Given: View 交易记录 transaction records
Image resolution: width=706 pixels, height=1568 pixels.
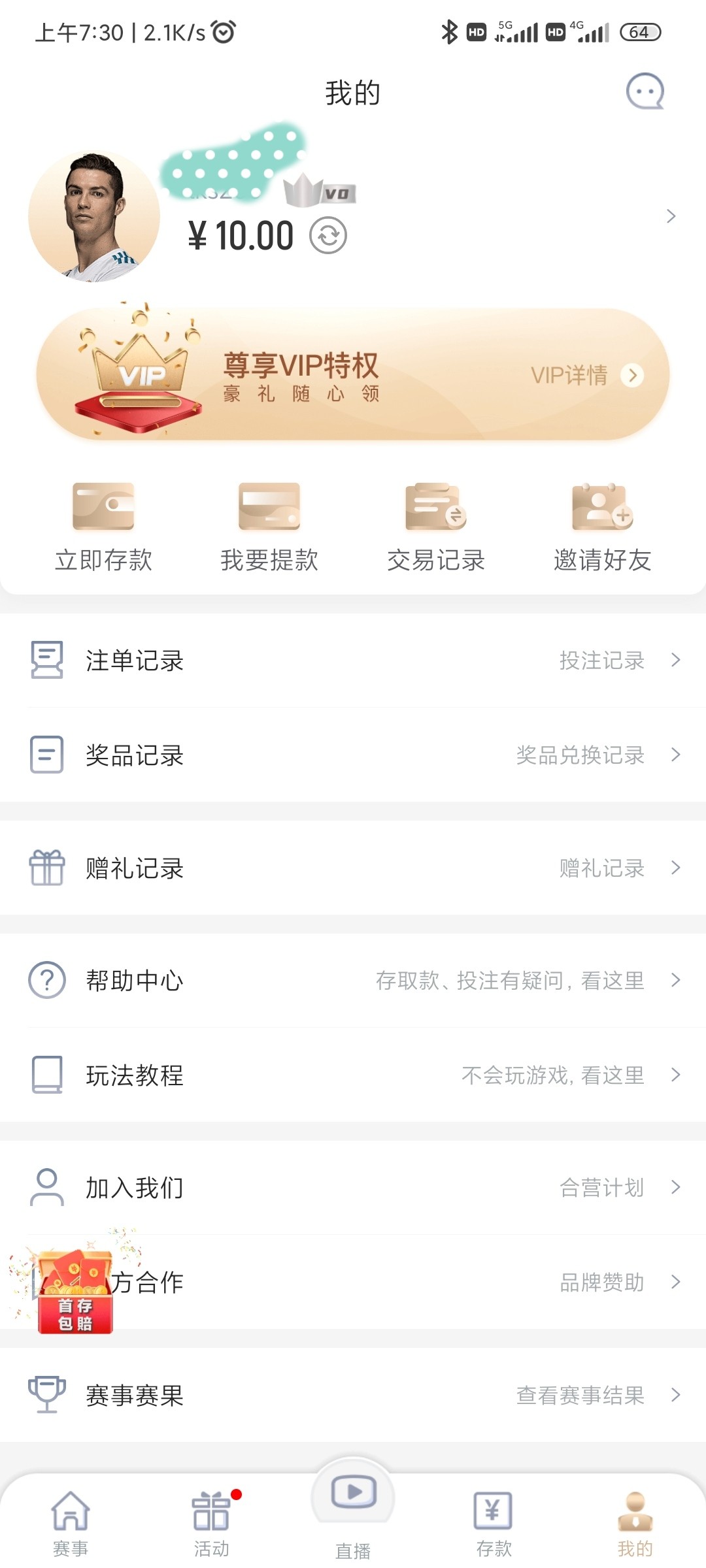Looking at the screenshot, I should click(436, 527).
